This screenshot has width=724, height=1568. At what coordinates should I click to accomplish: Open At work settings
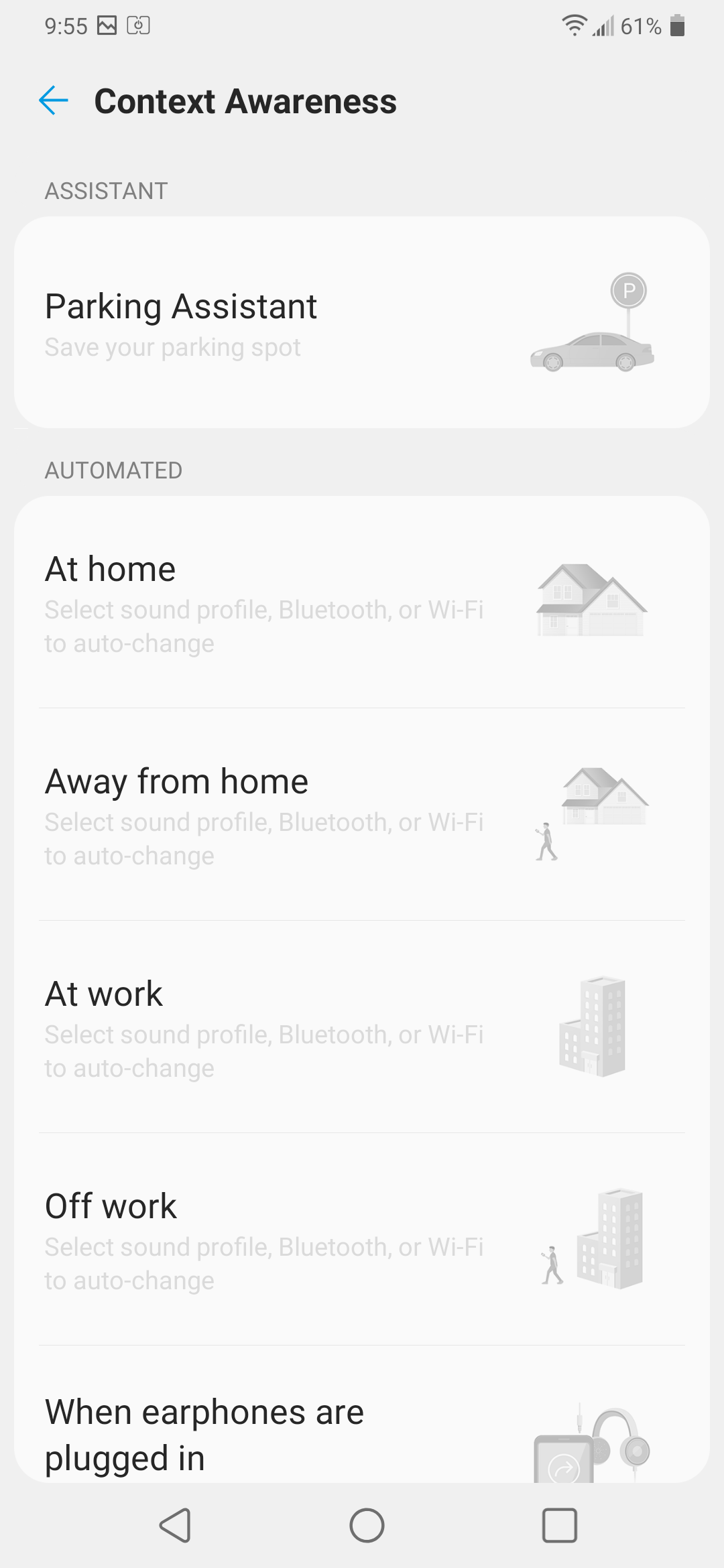point(362,1027)
